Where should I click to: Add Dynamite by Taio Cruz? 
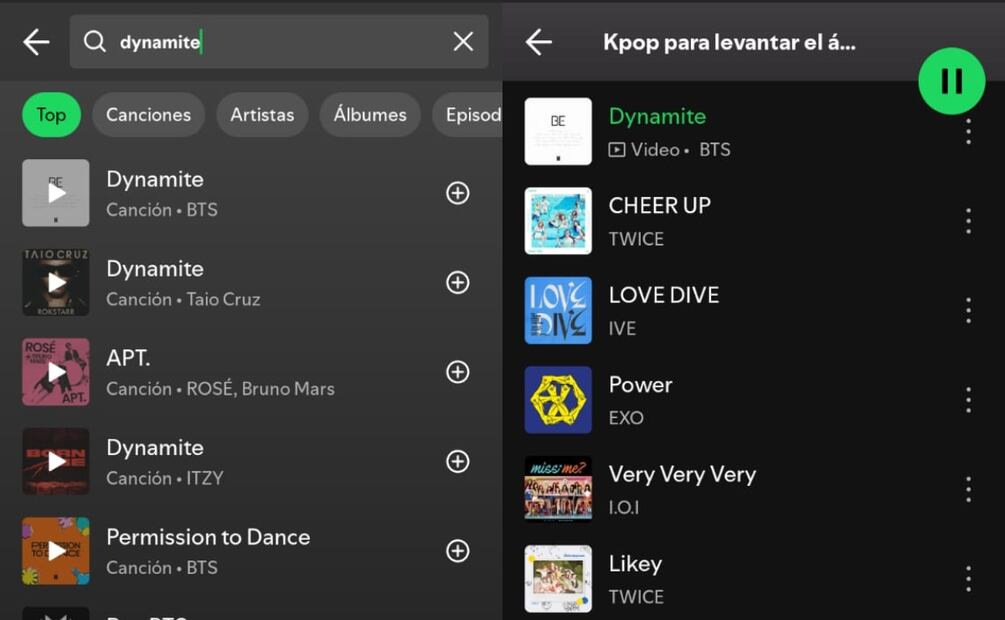click(x=457, y=283)
